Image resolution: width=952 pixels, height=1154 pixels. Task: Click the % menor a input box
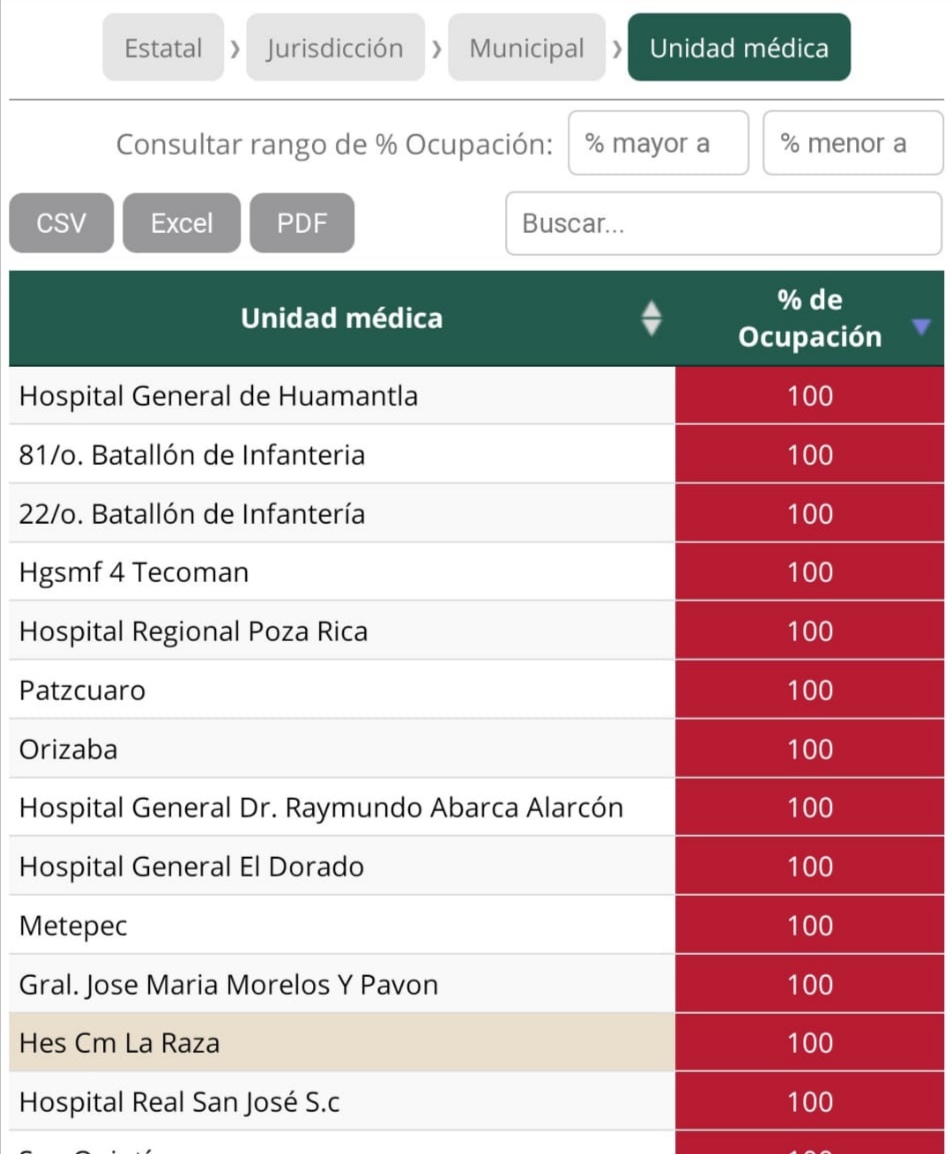(x=852, y=142)
